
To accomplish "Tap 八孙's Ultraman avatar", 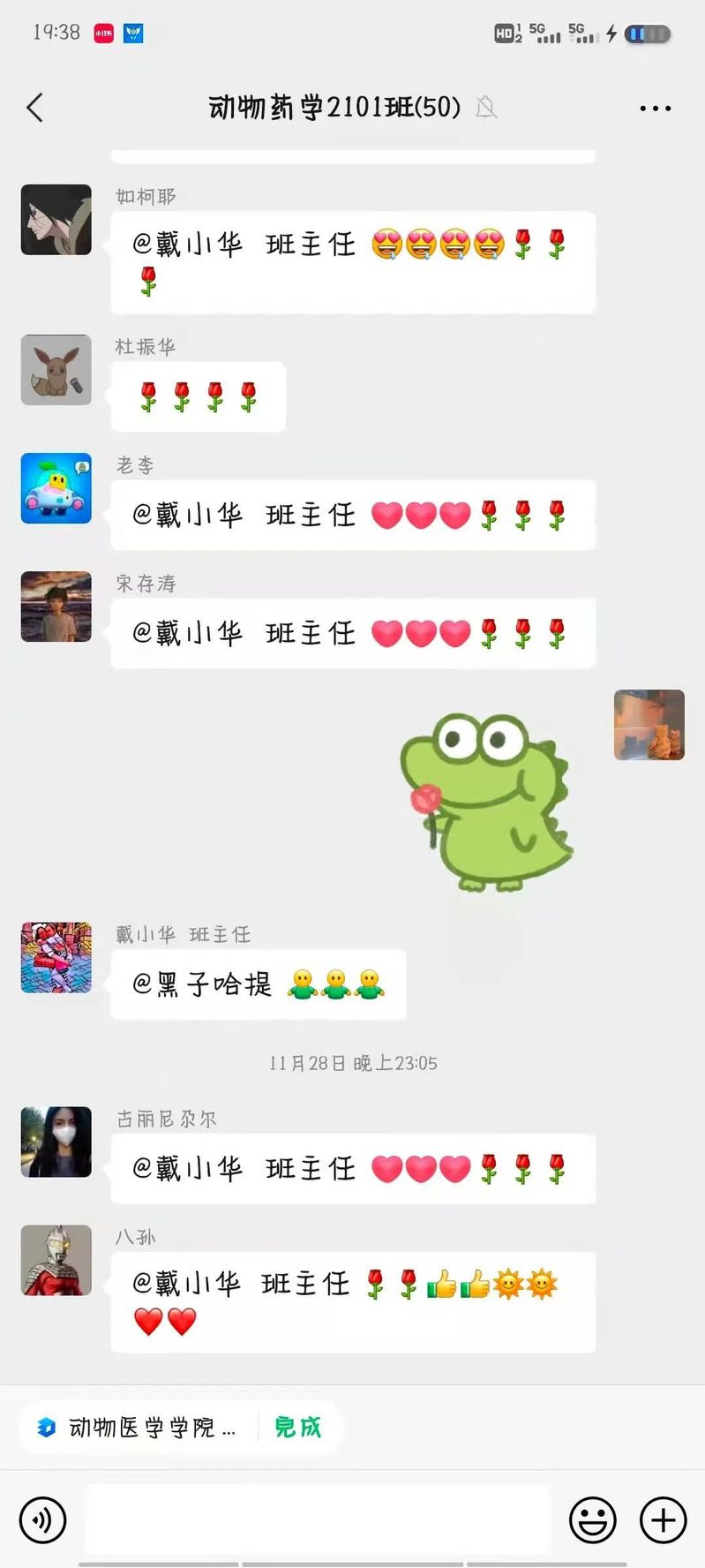I will pos(56,1260).
